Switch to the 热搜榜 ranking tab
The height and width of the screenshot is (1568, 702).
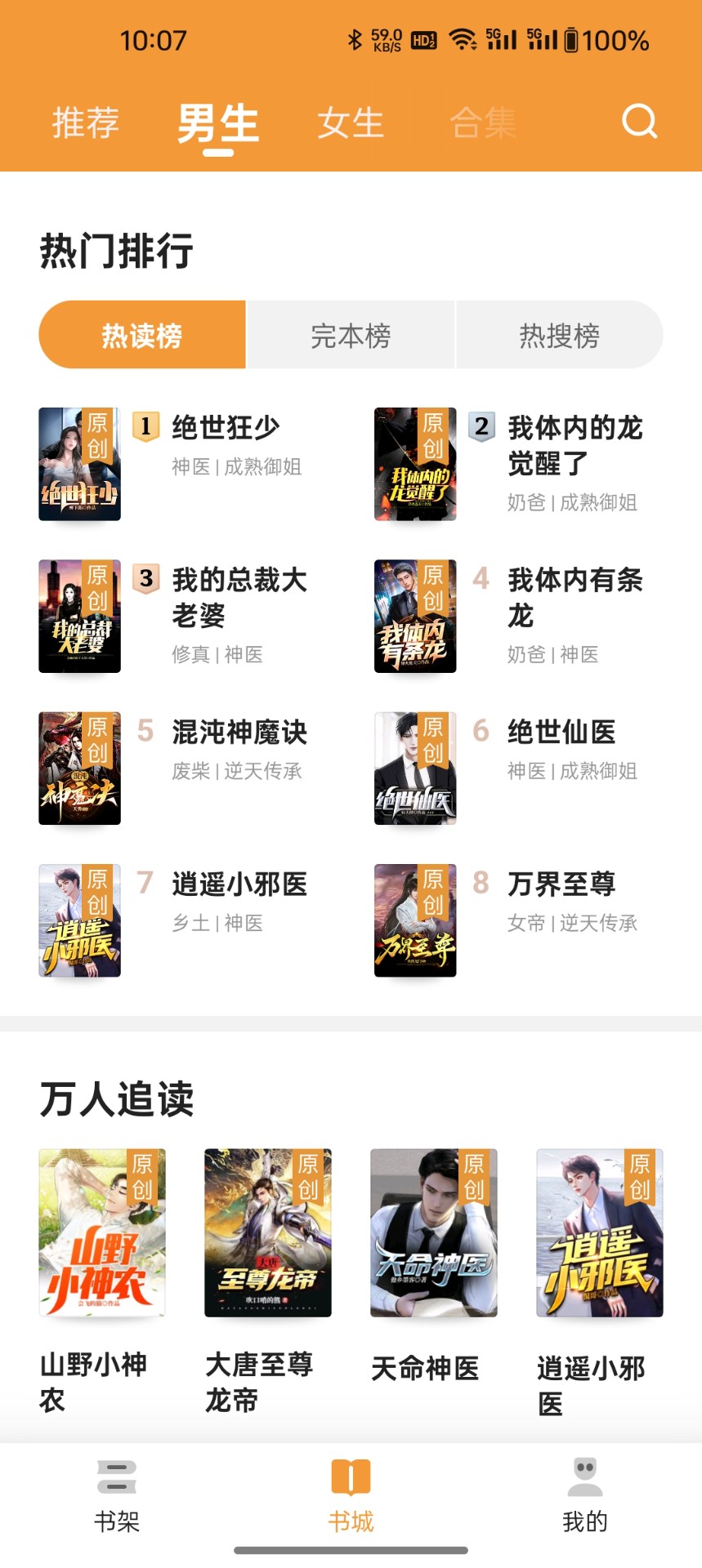pyautogui.click(x=560, y=334)
